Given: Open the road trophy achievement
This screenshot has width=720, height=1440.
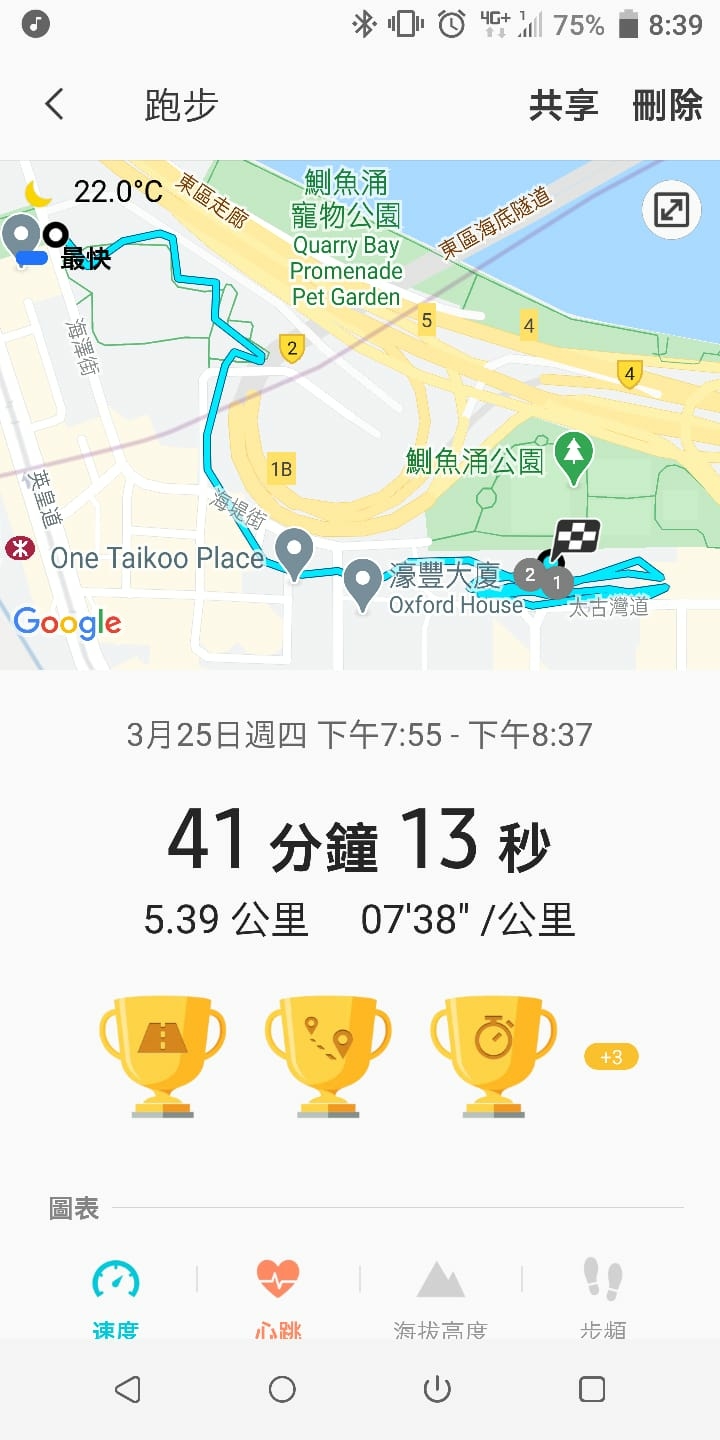Looking at the screenshot, I should [163, 1055].
